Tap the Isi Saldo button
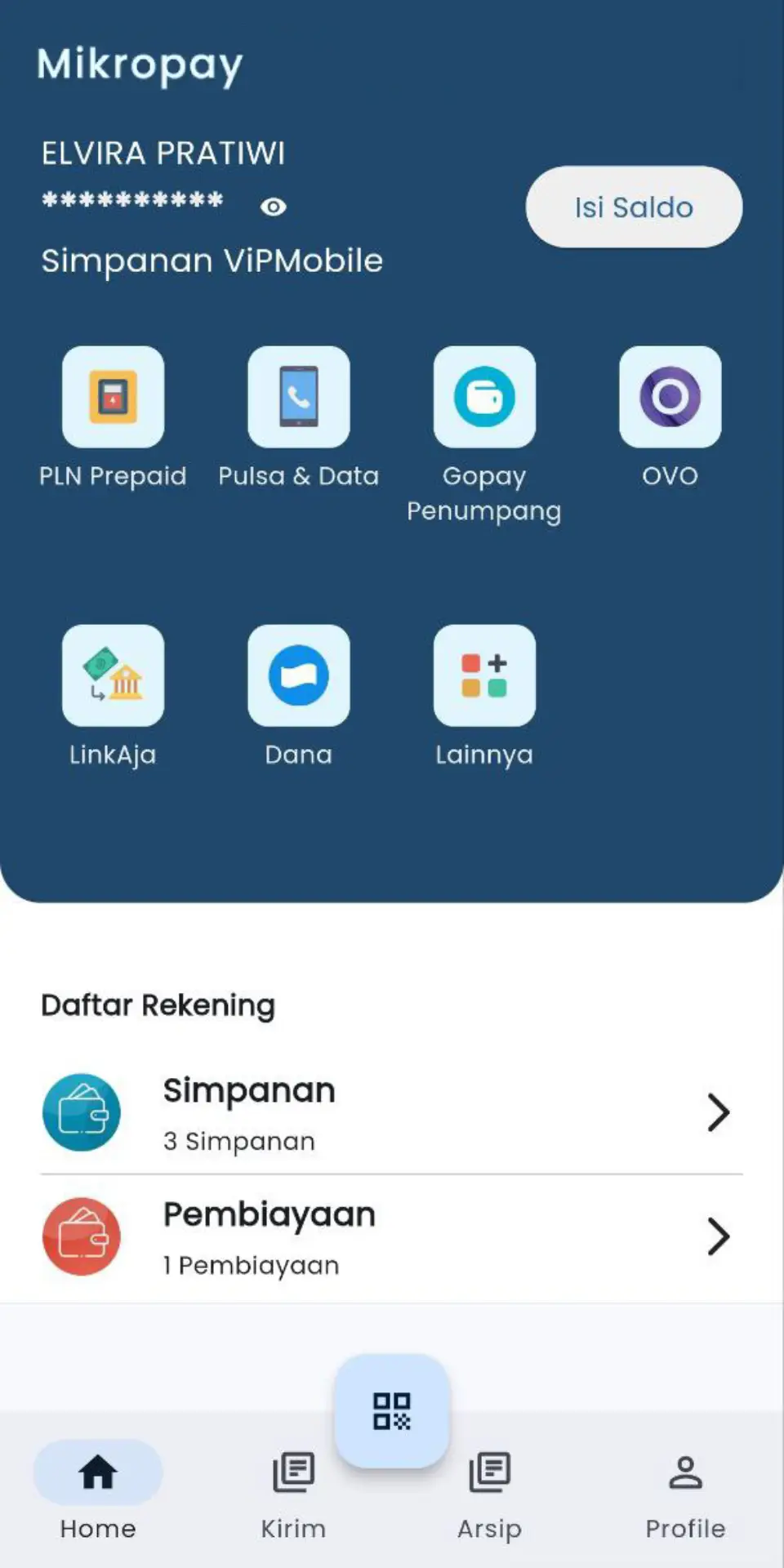The height and width of the screenshot is (1568, 784). [634, 207]
